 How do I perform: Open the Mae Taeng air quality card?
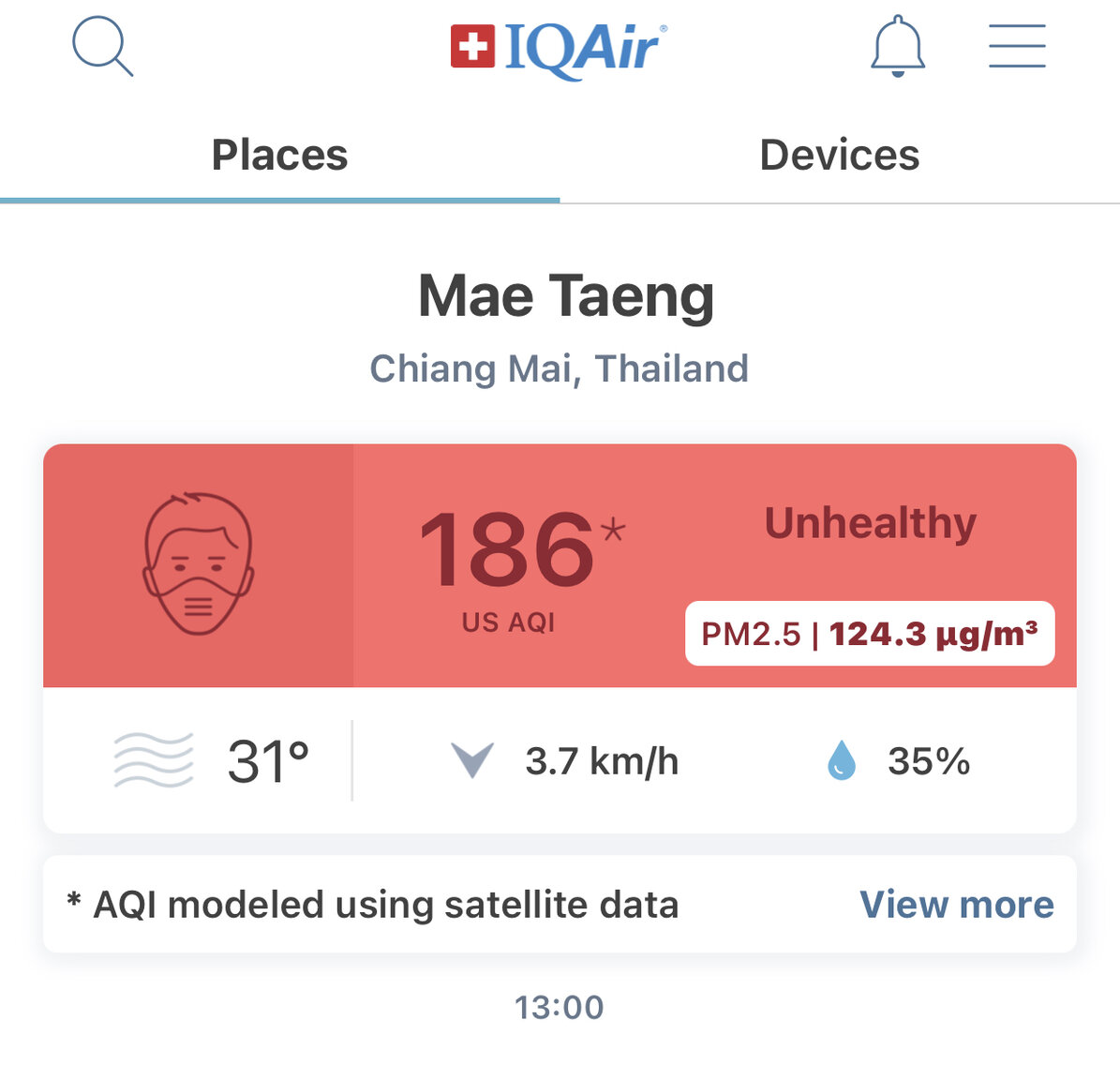point(560,566)
